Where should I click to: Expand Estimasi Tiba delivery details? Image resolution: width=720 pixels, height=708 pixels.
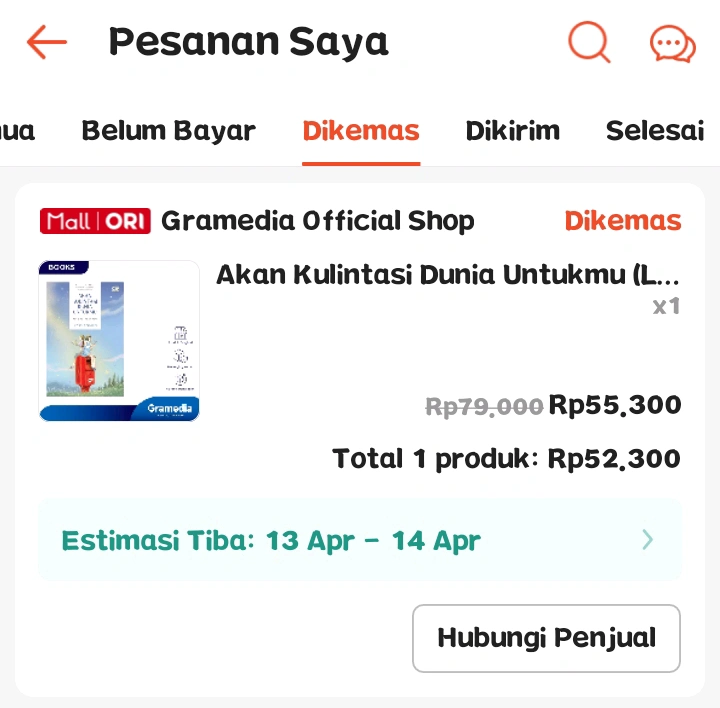[360, 541]
